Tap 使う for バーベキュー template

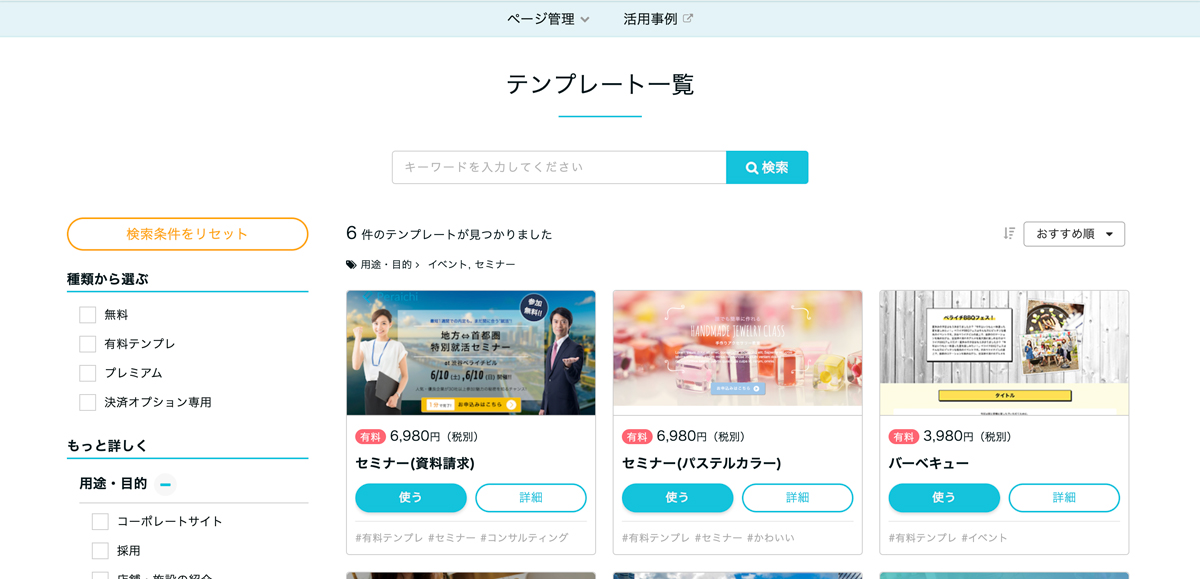pos(944,498)
